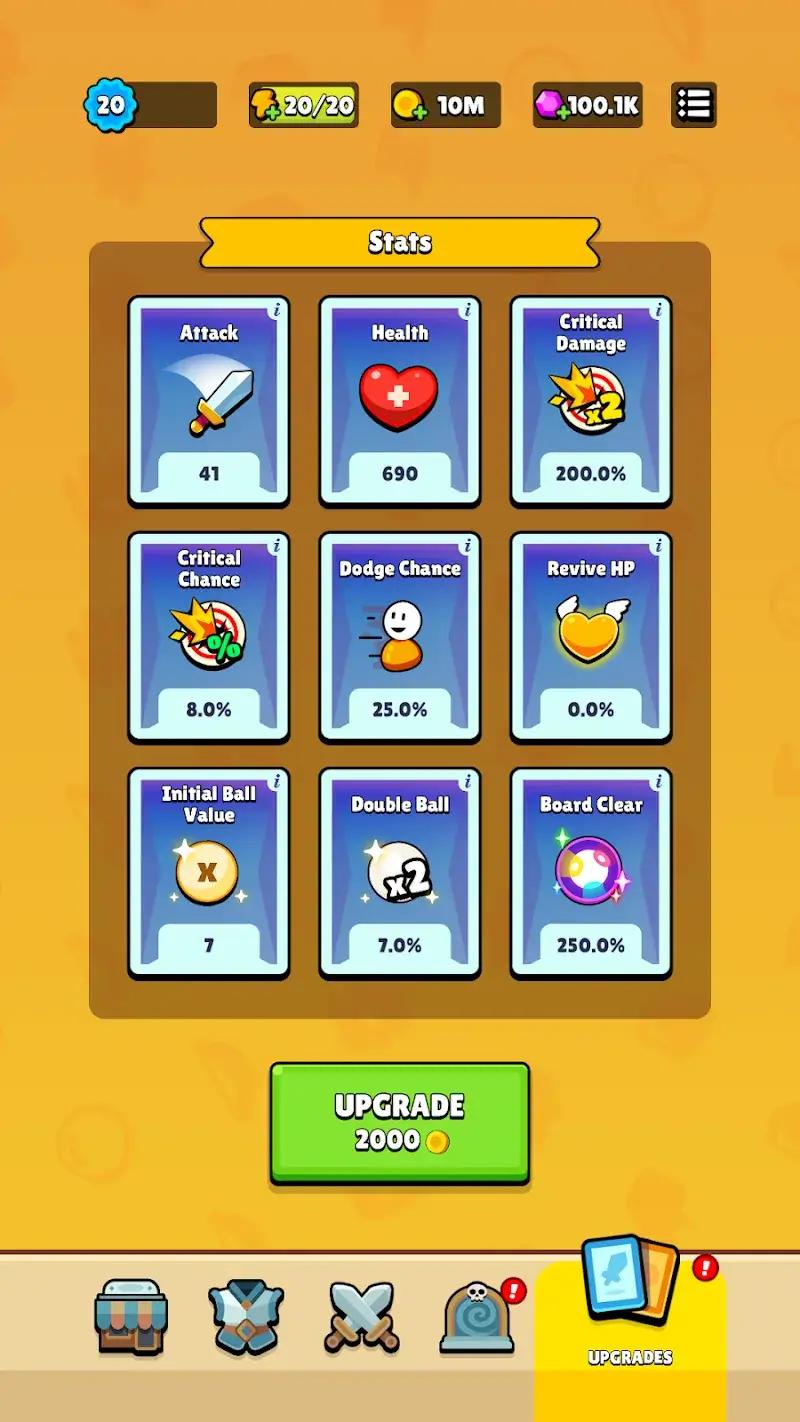Screen dimensions: 800x1422
Task: Add more energy via the 20/20 counter
Action: 304,105
